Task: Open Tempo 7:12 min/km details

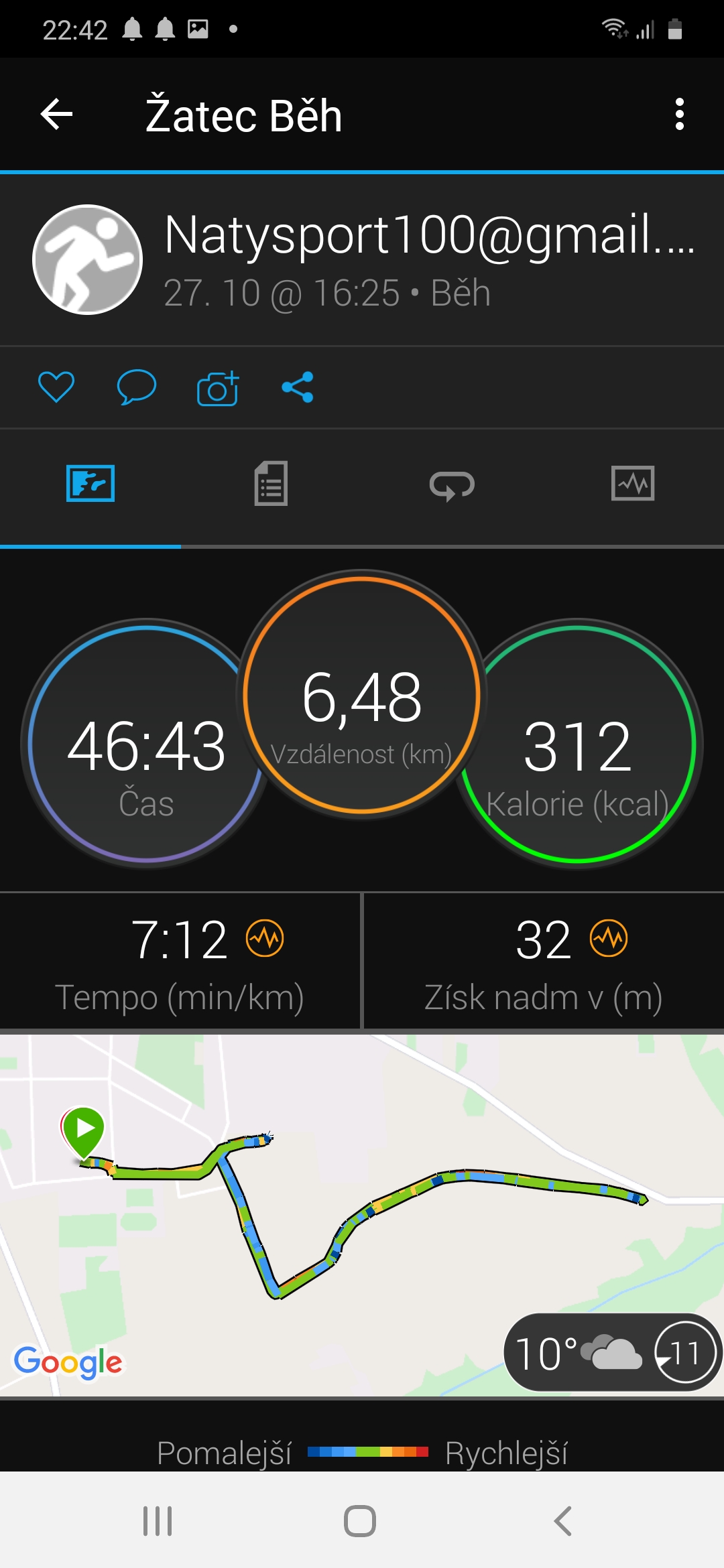Action: (180, 962)
